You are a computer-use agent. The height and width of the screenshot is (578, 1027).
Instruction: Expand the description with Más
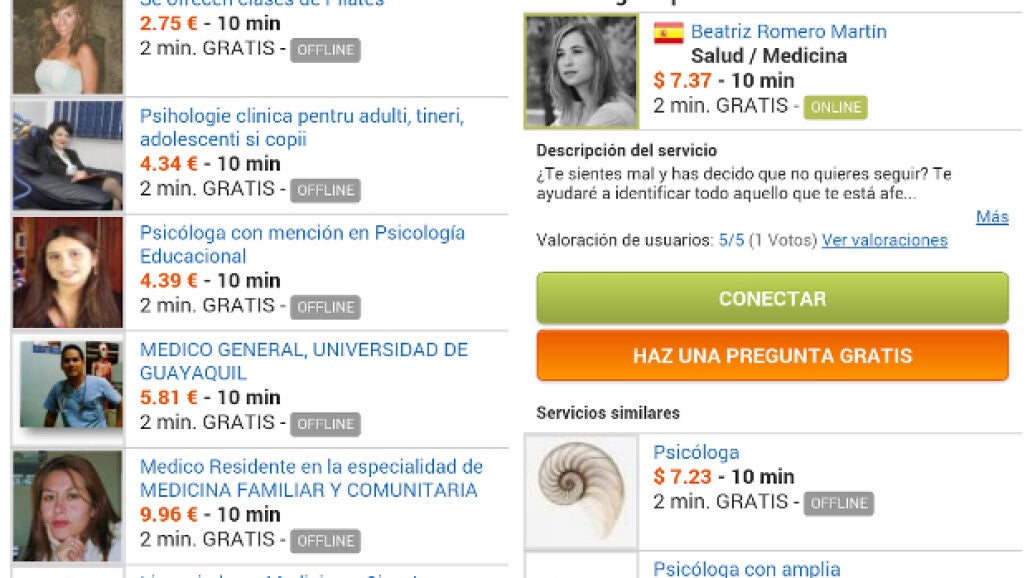click(992, 217)
